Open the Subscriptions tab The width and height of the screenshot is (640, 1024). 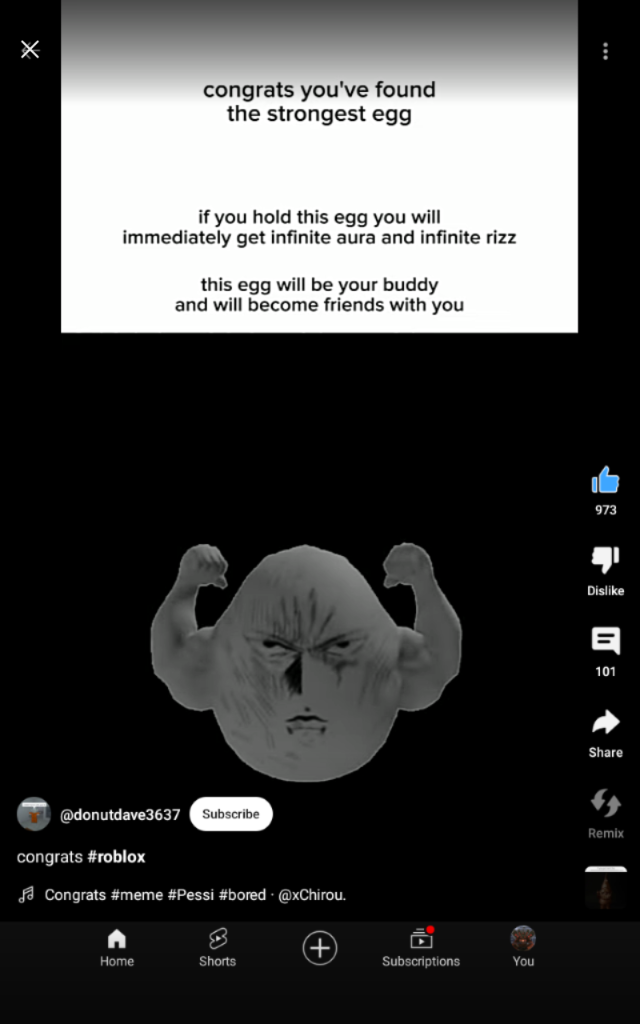(421, 947)
